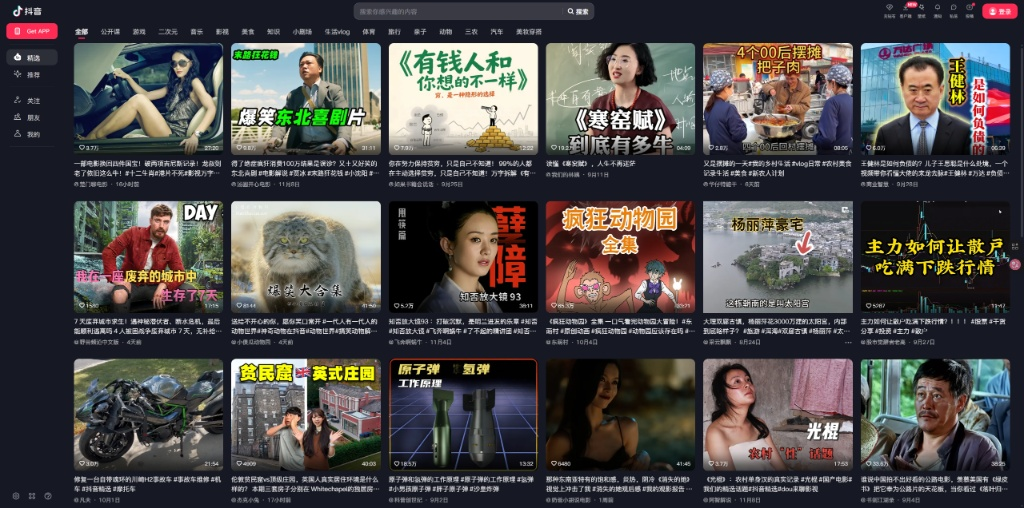Viewport: 1024px width, 508px height.
Task: Play the 《寒窑赋》到底有多牛 video
Action: click(x=620, y=98)
